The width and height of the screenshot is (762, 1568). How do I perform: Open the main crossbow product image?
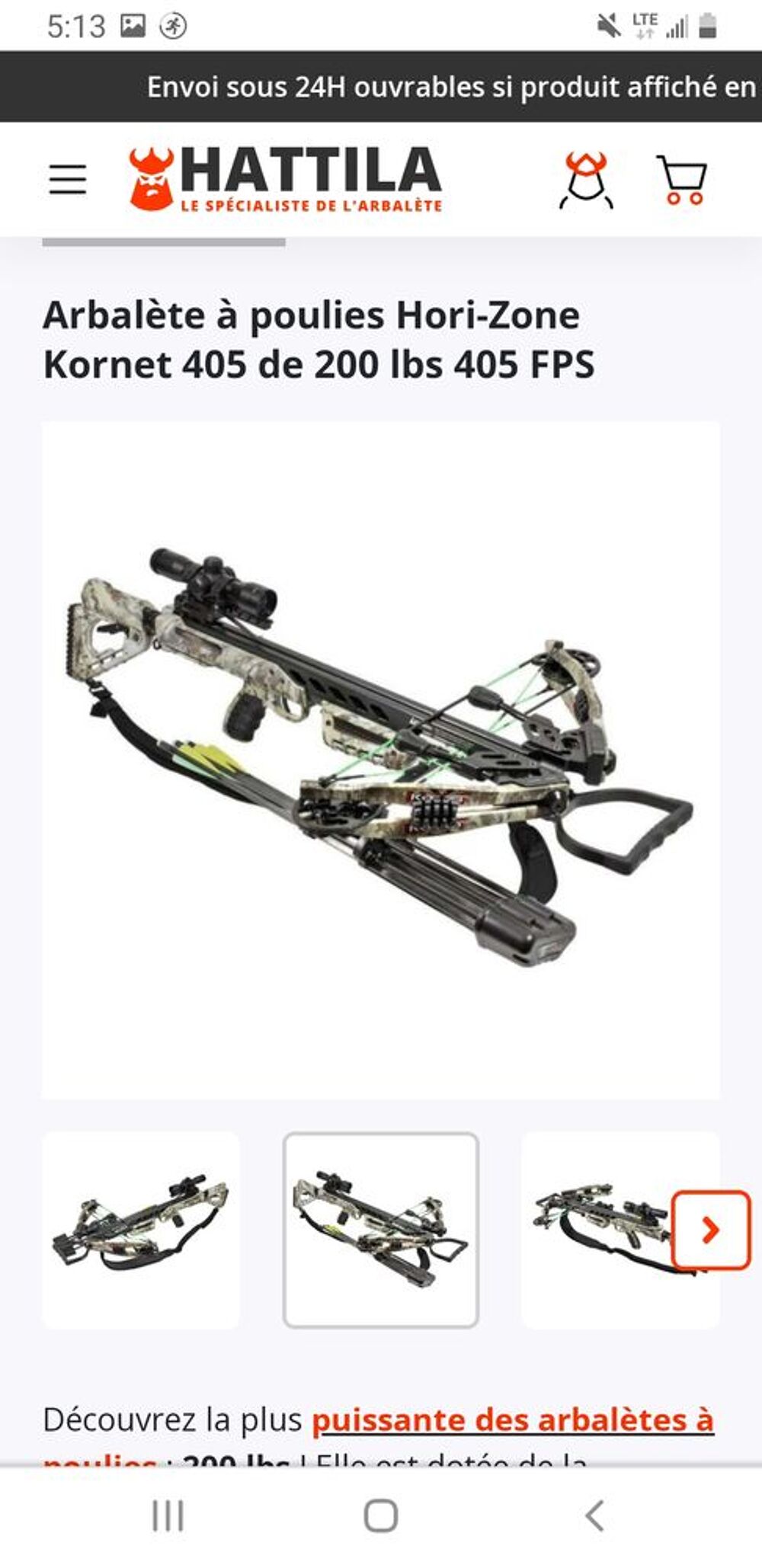point(380,760)
